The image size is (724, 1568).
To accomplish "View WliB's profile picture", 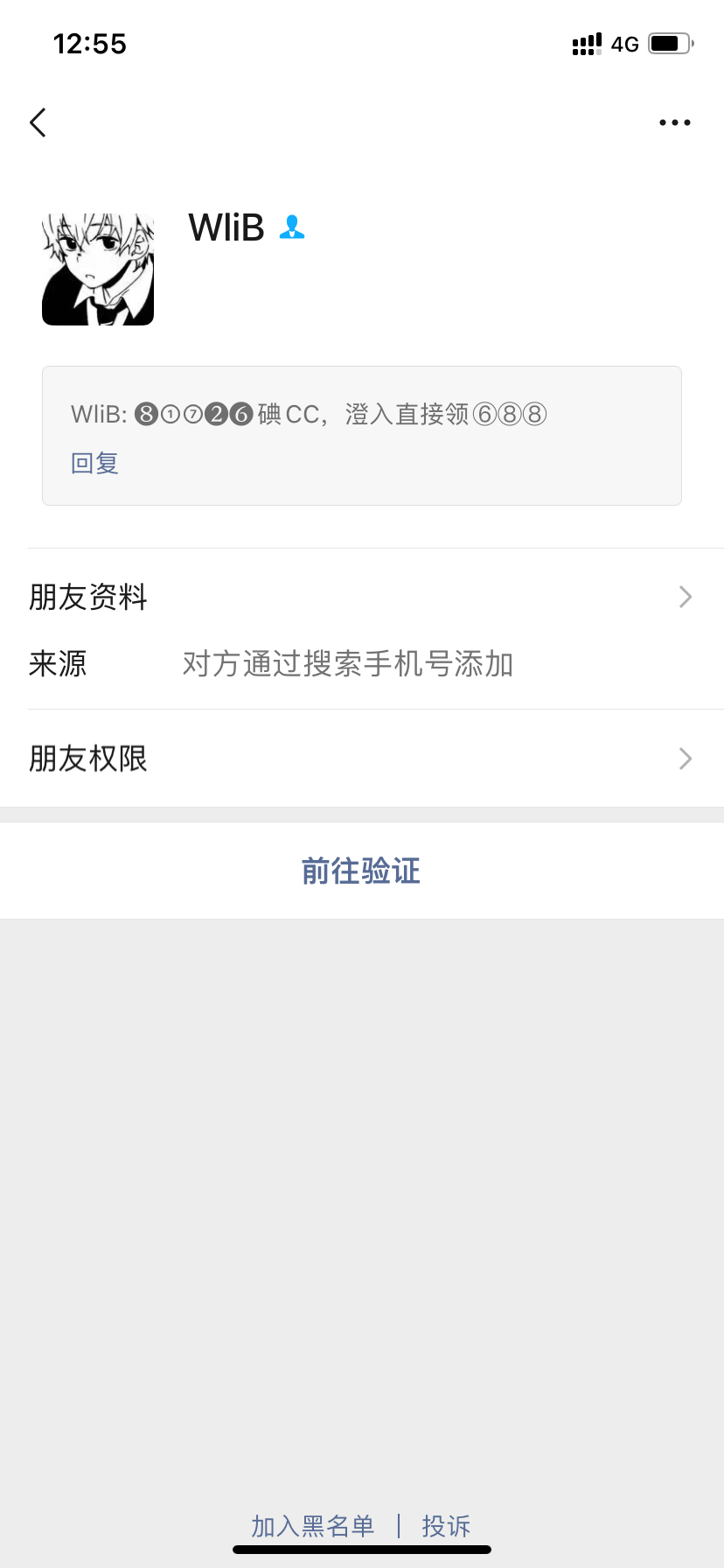I will pos(98,269).
